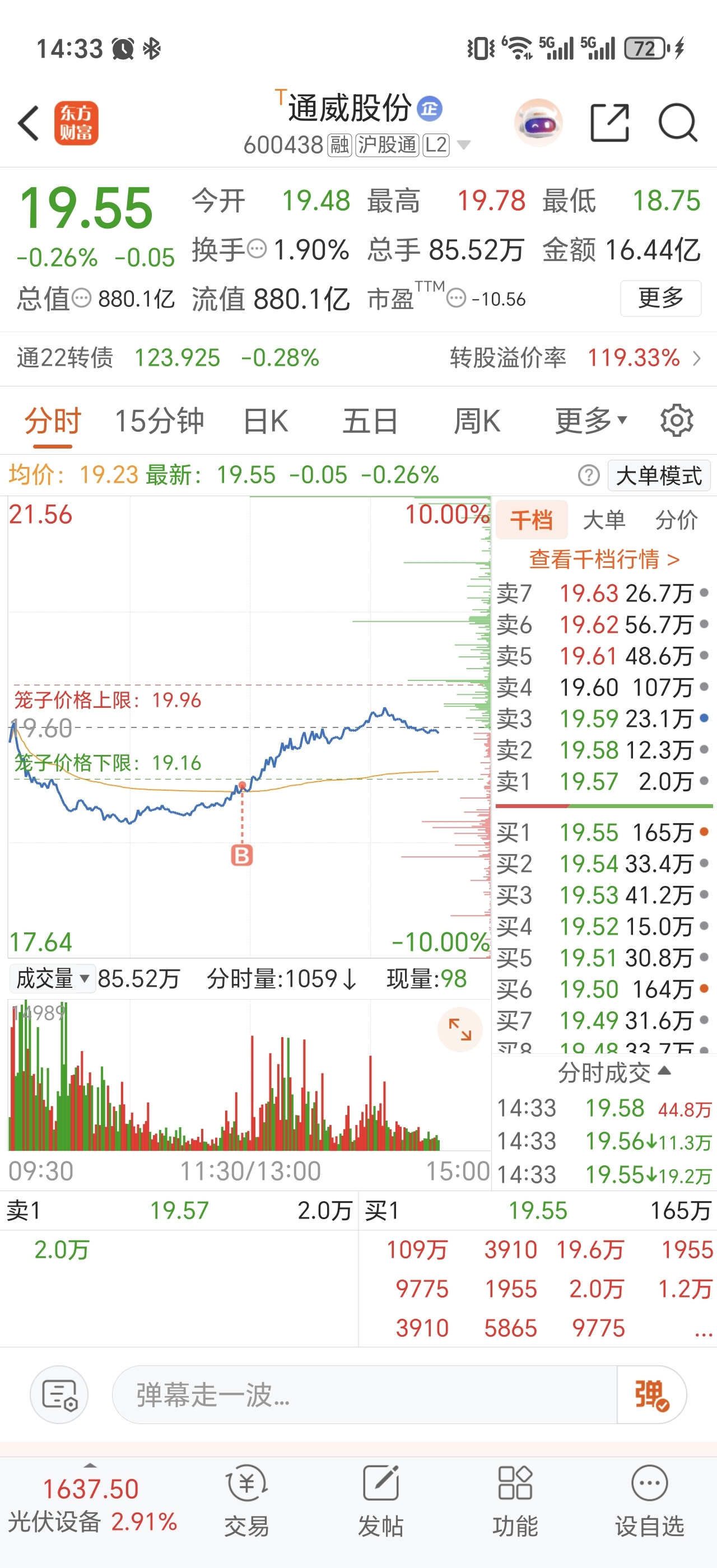Open 查看千档行情 link
This screenshot has height=1568, width=717.
[604, 559]
